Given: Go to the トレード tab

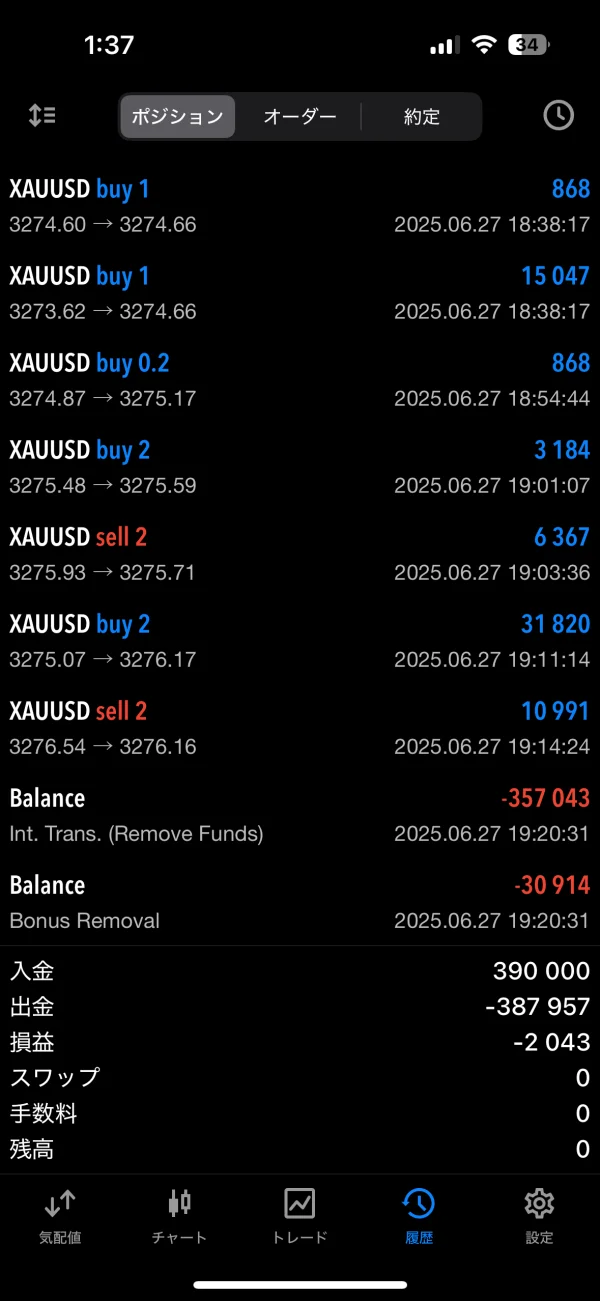Looking at the screenshot, I should (x=300, y=1215).
